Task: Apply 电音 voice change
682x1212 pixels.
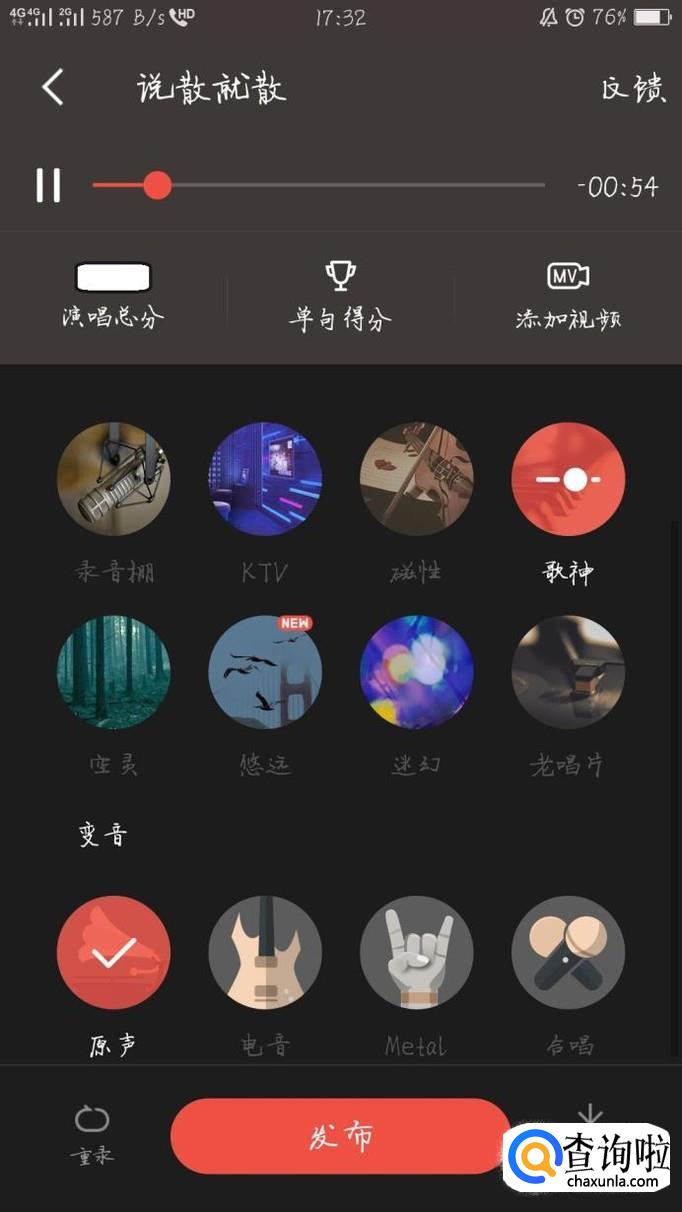Action: [x=265, y=952]
